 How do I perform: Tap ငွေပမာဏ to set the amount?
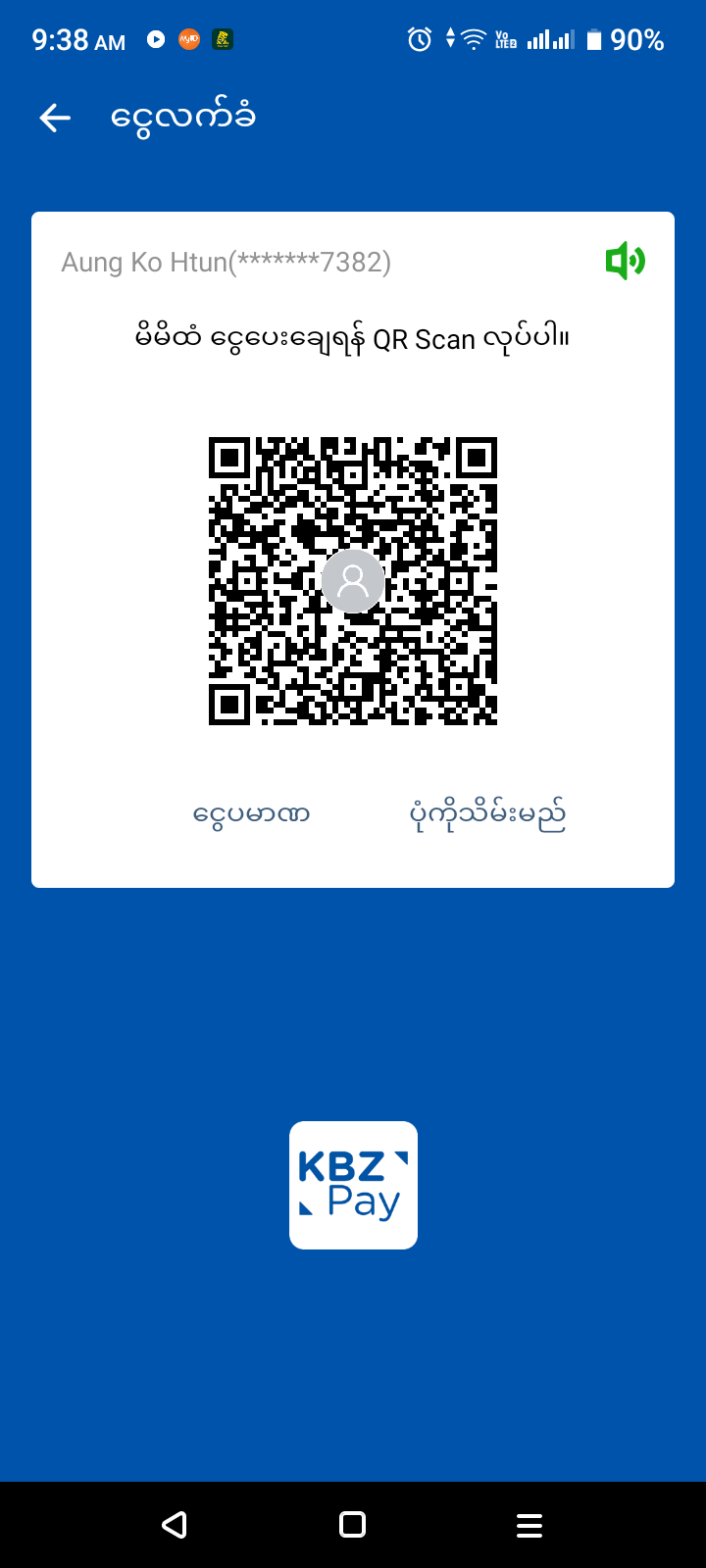point(252,814)
